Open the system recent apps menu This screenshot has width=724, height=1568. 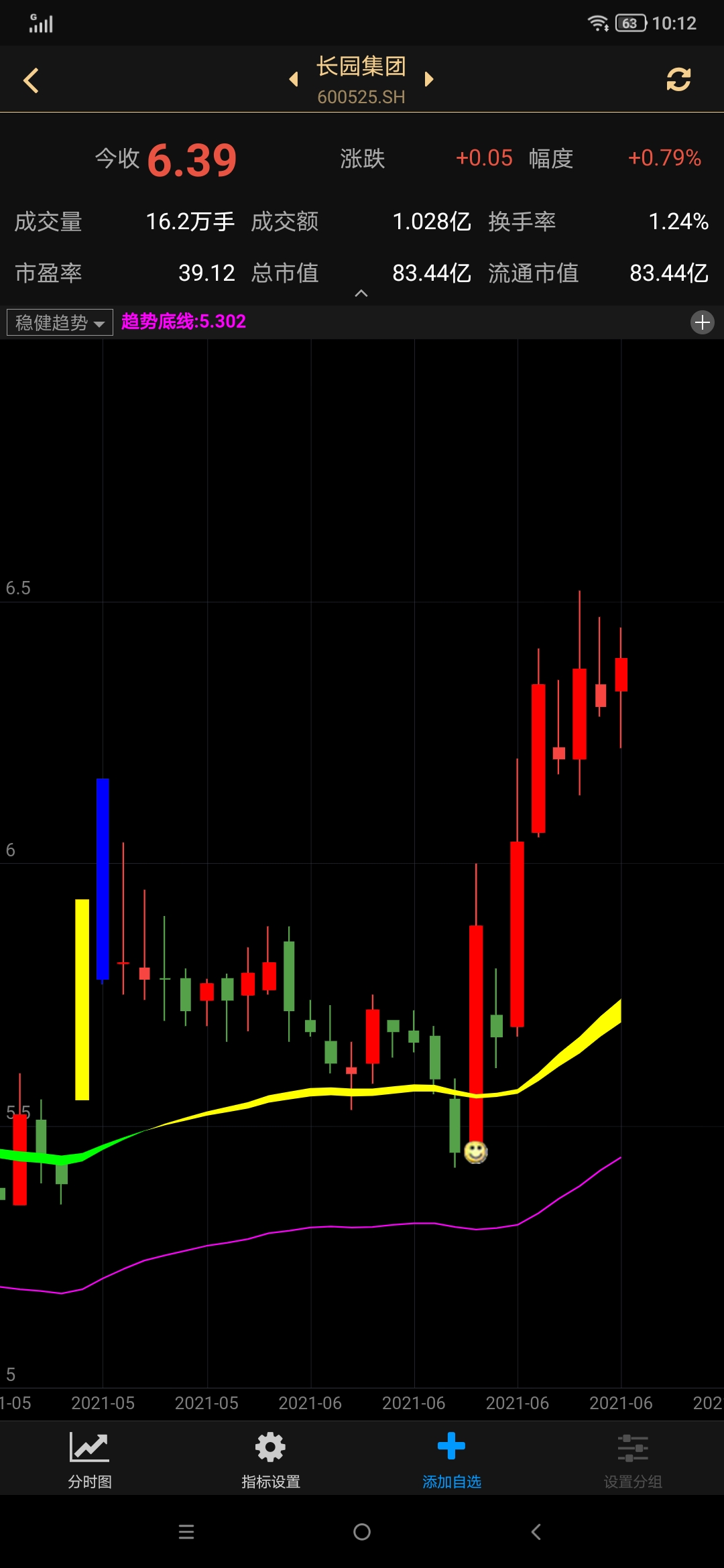[x=186, y=1532]
